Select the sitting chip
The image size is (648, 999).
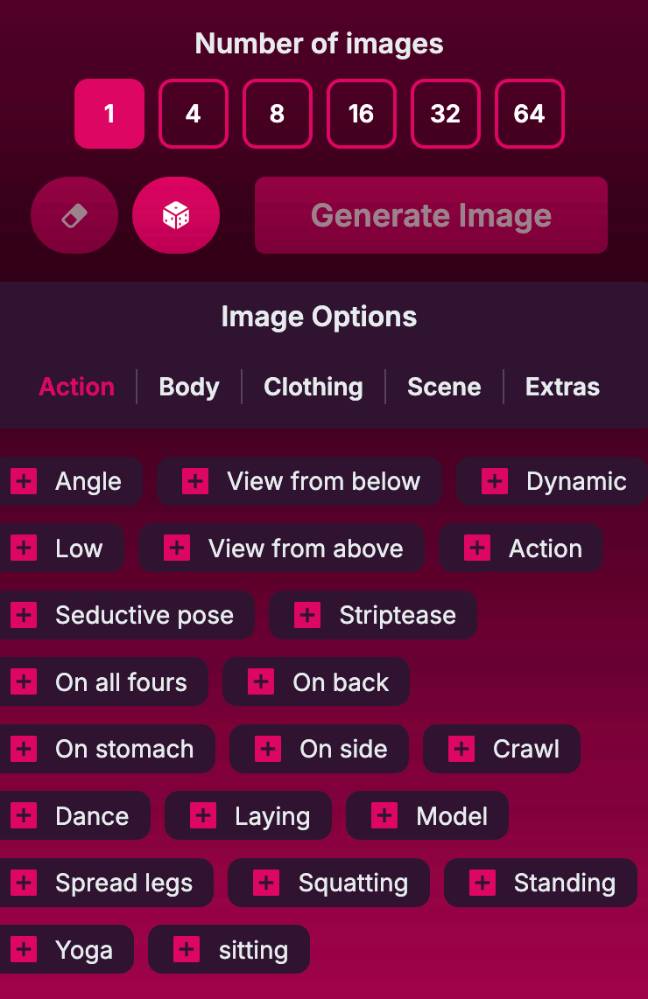(229, 950)
